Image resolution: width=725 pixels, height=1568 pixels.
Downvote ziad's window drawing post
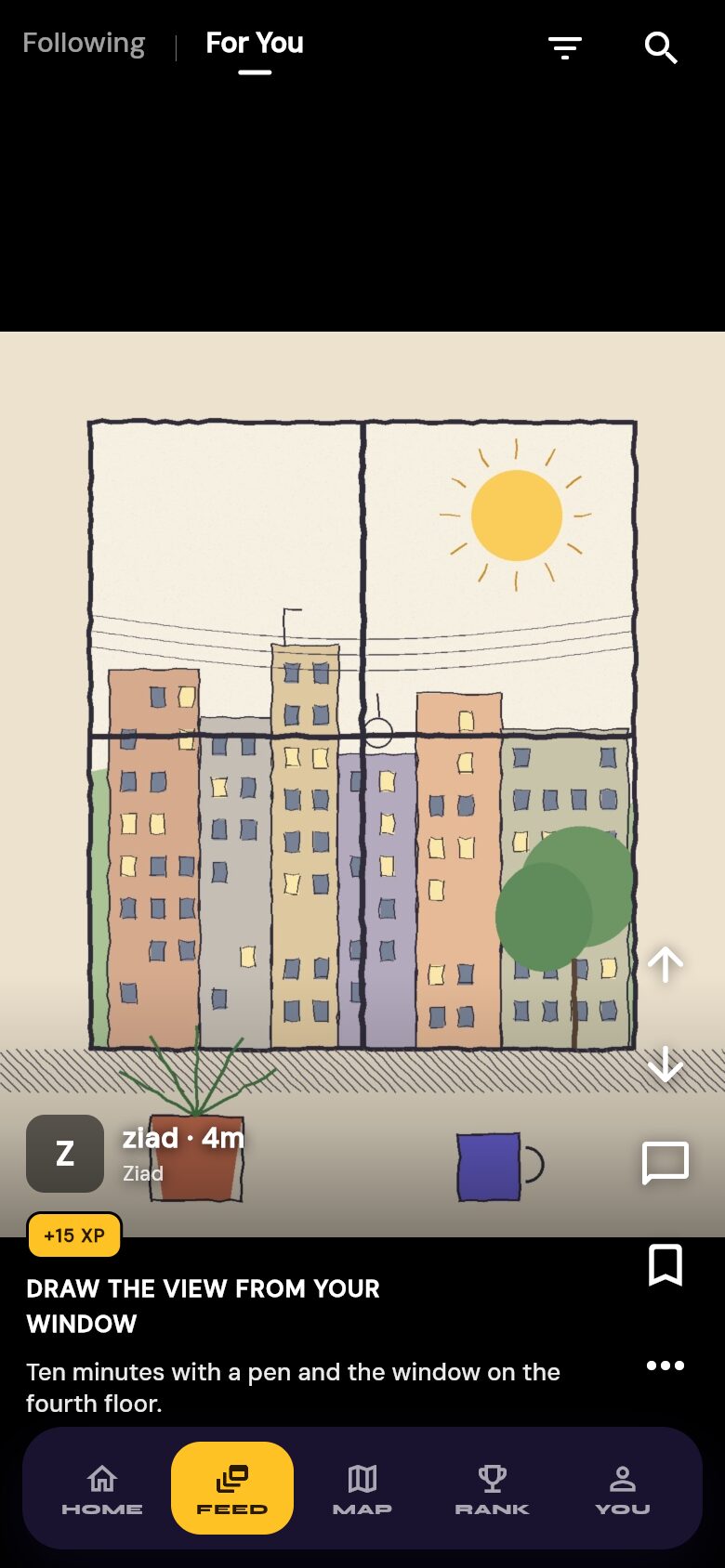666,1064
